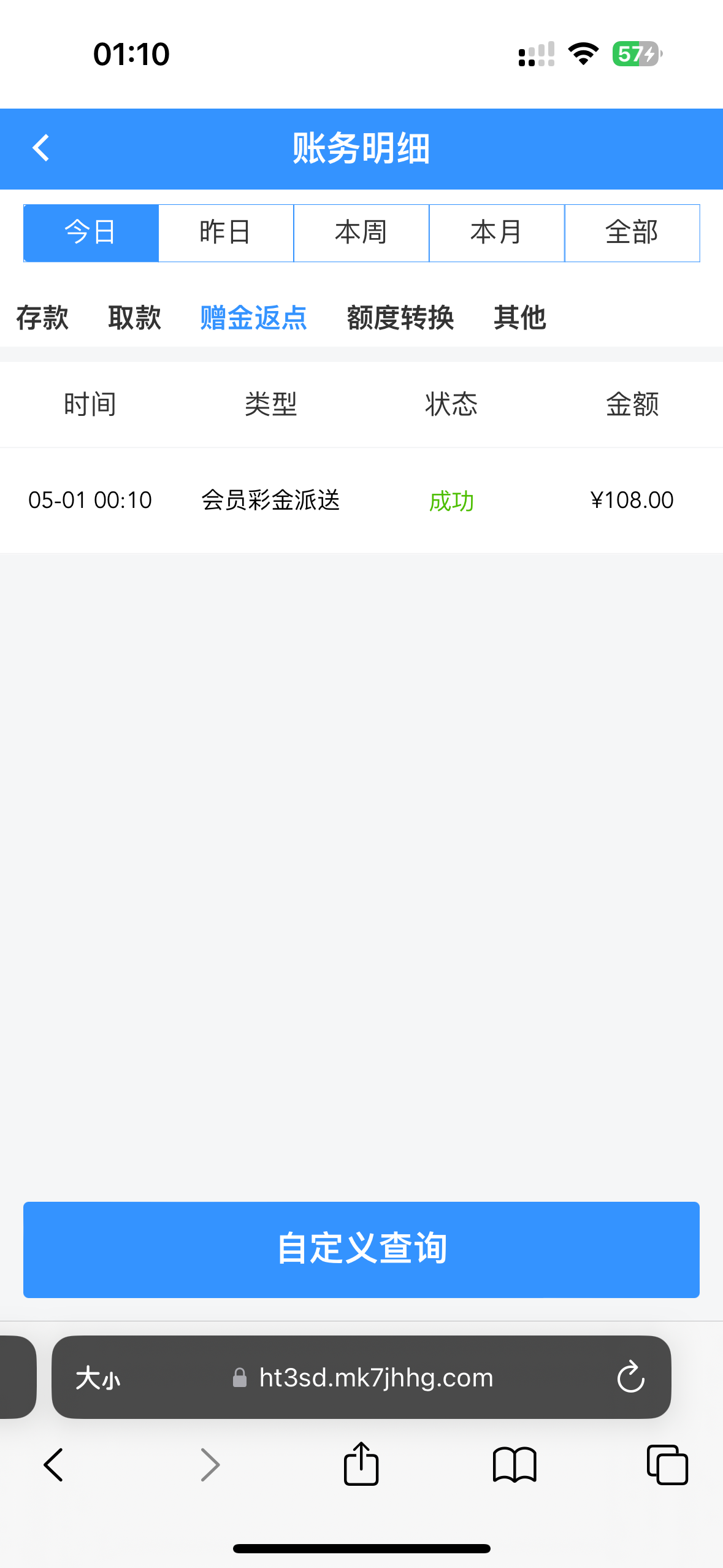Tap the browser address bar URL
This screenshot has height=1568, width=723.
pyautogui.click(x=375, y=1378)
